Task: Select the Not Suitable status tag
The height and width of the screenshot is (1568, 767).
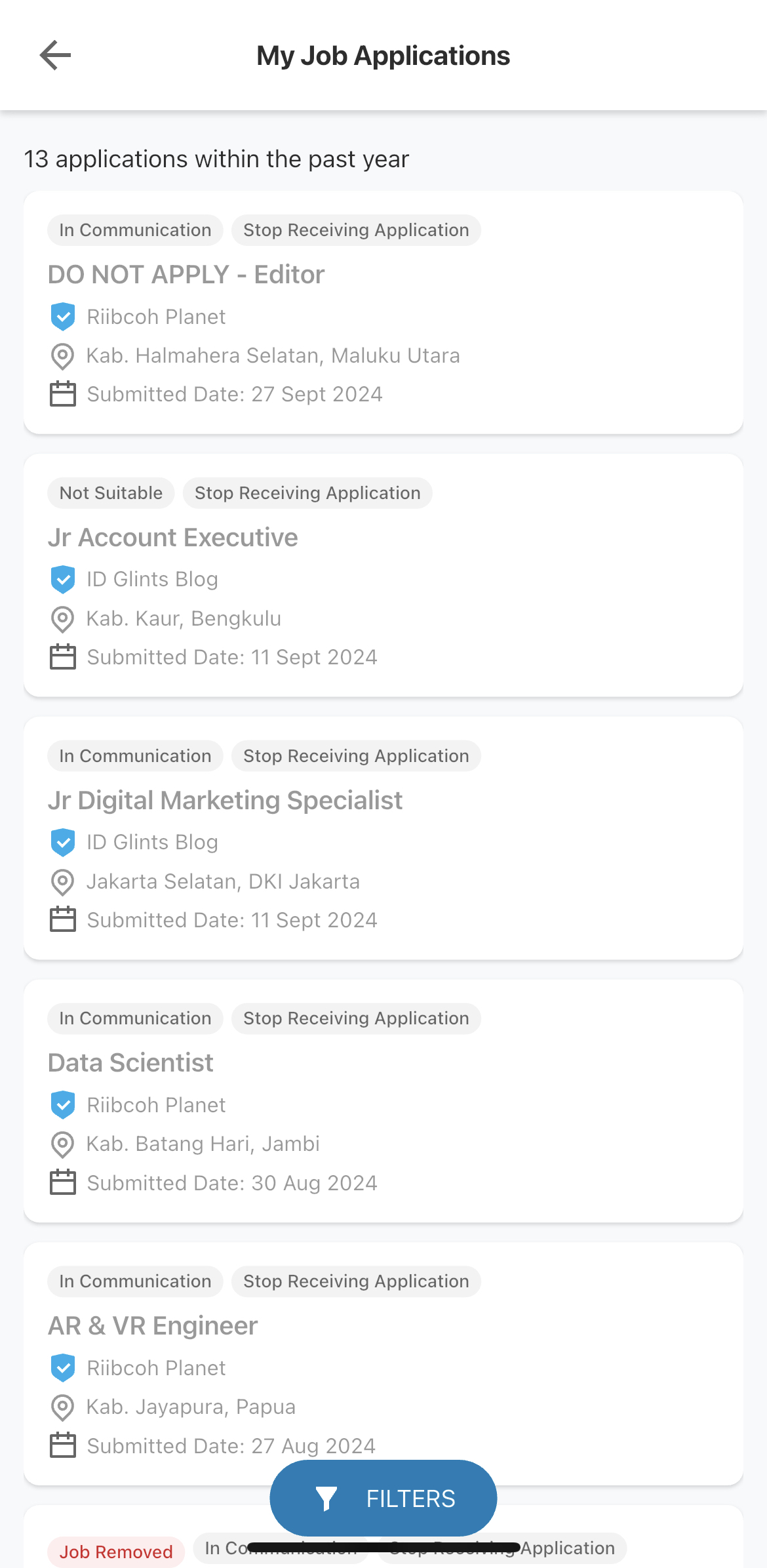Action: pos(110,493)
